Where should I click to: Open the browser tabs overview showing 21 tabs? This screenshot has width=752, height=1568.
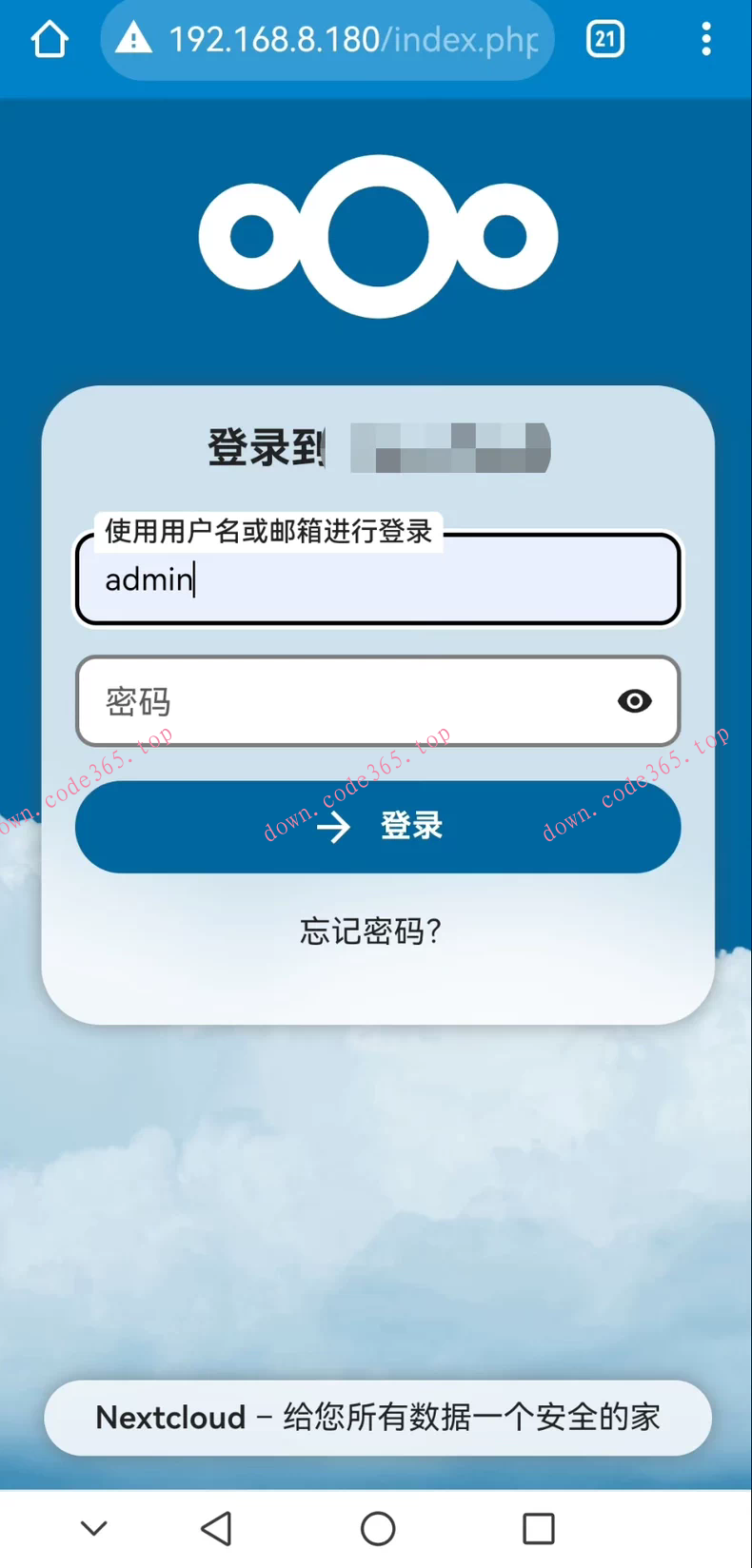[x=604, y=39]
